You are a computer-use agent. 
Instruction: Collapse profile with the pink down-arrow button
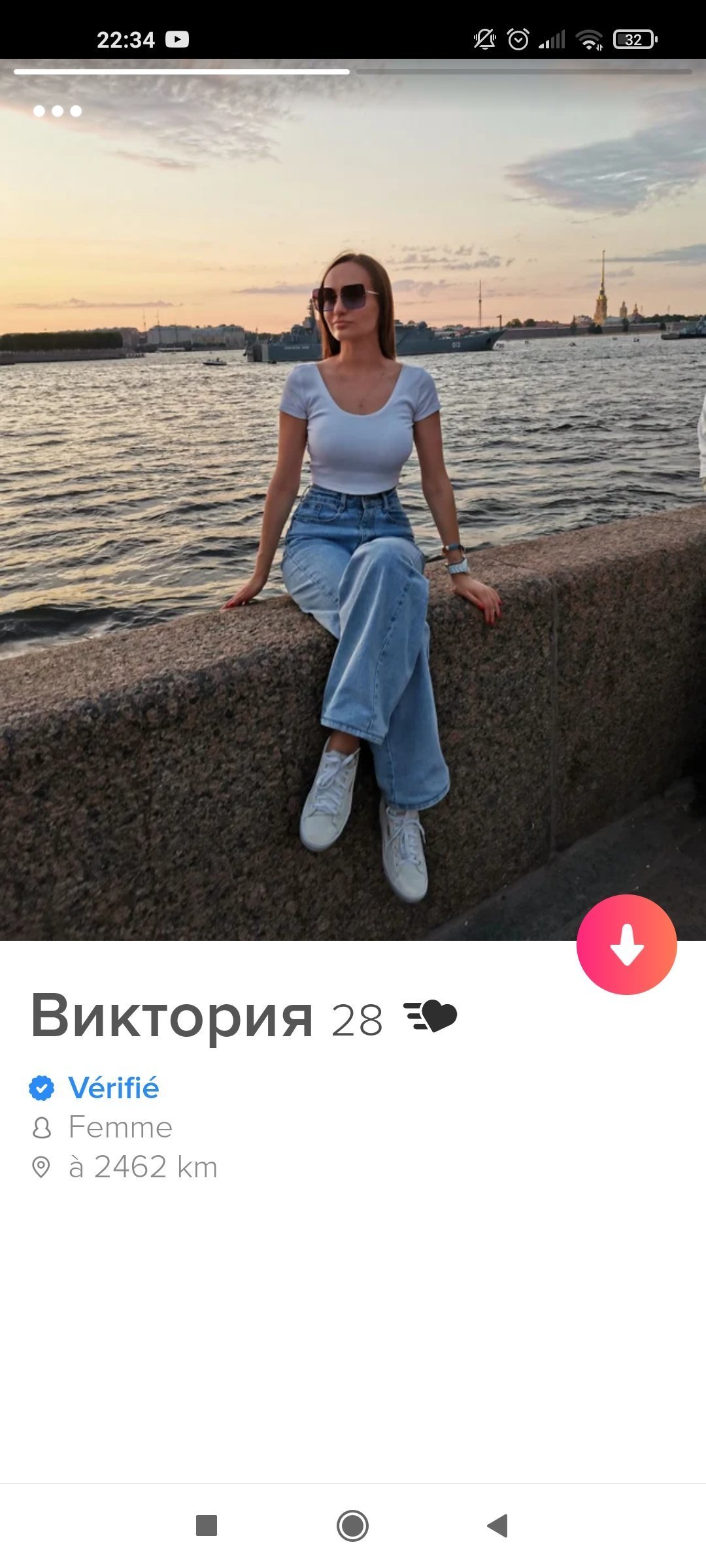point(626,945)
